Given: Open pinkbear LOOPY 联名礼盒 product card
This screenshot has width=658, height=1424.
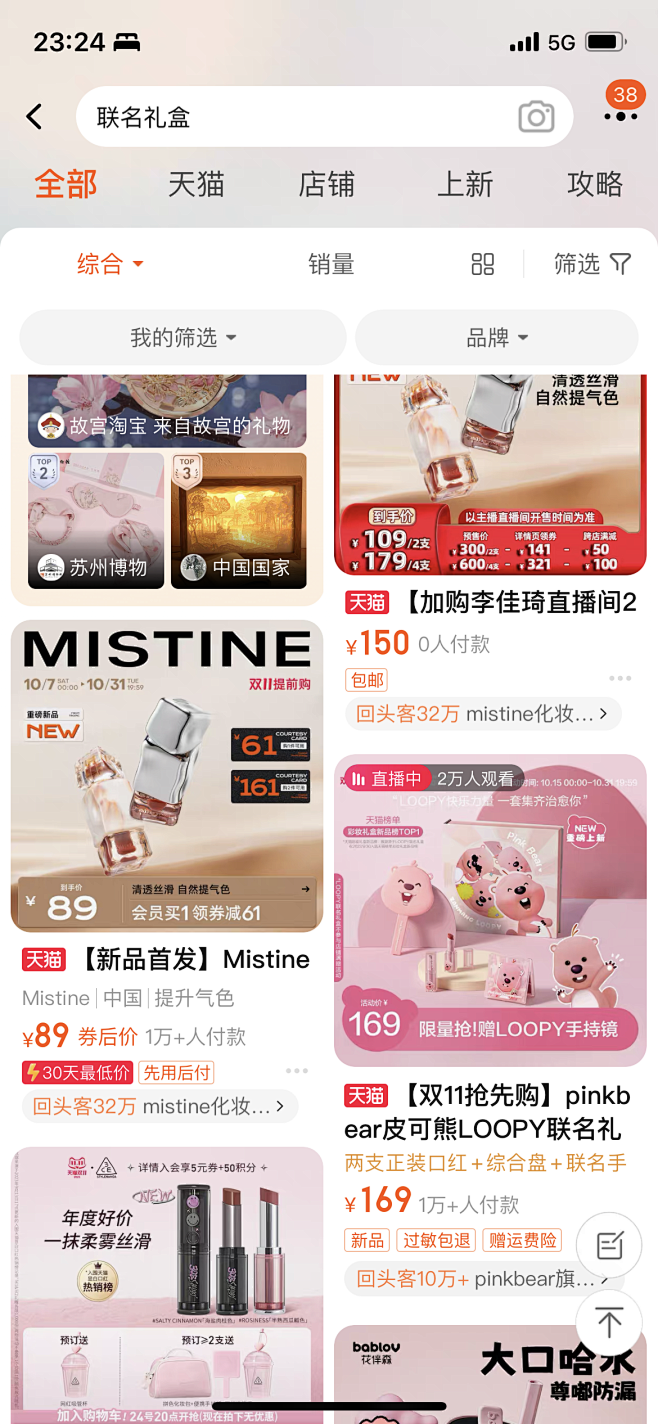Looking at the screenshot, I should [490, 910].
